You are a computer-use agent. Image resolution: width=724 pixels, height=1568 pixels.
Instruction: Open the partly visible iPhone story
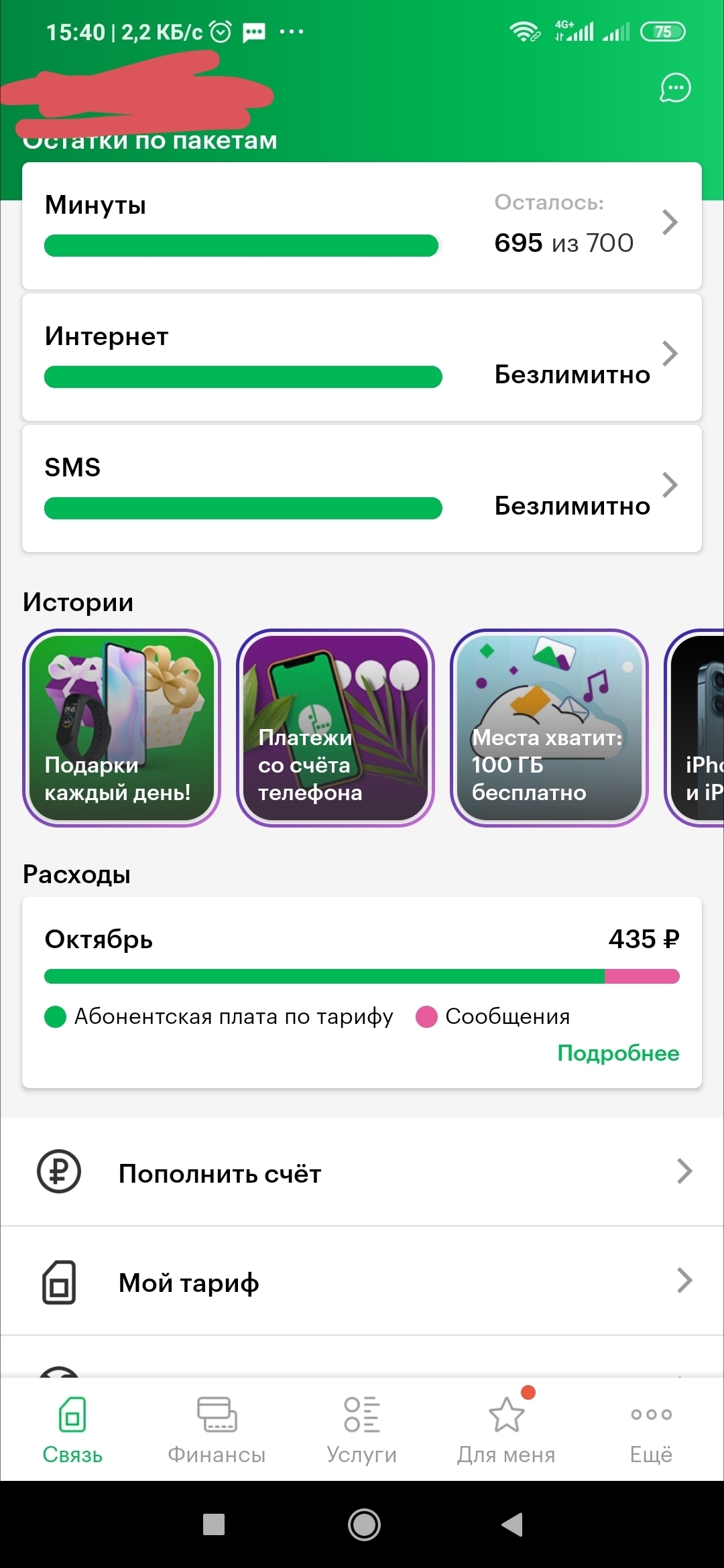click(697, 728)
